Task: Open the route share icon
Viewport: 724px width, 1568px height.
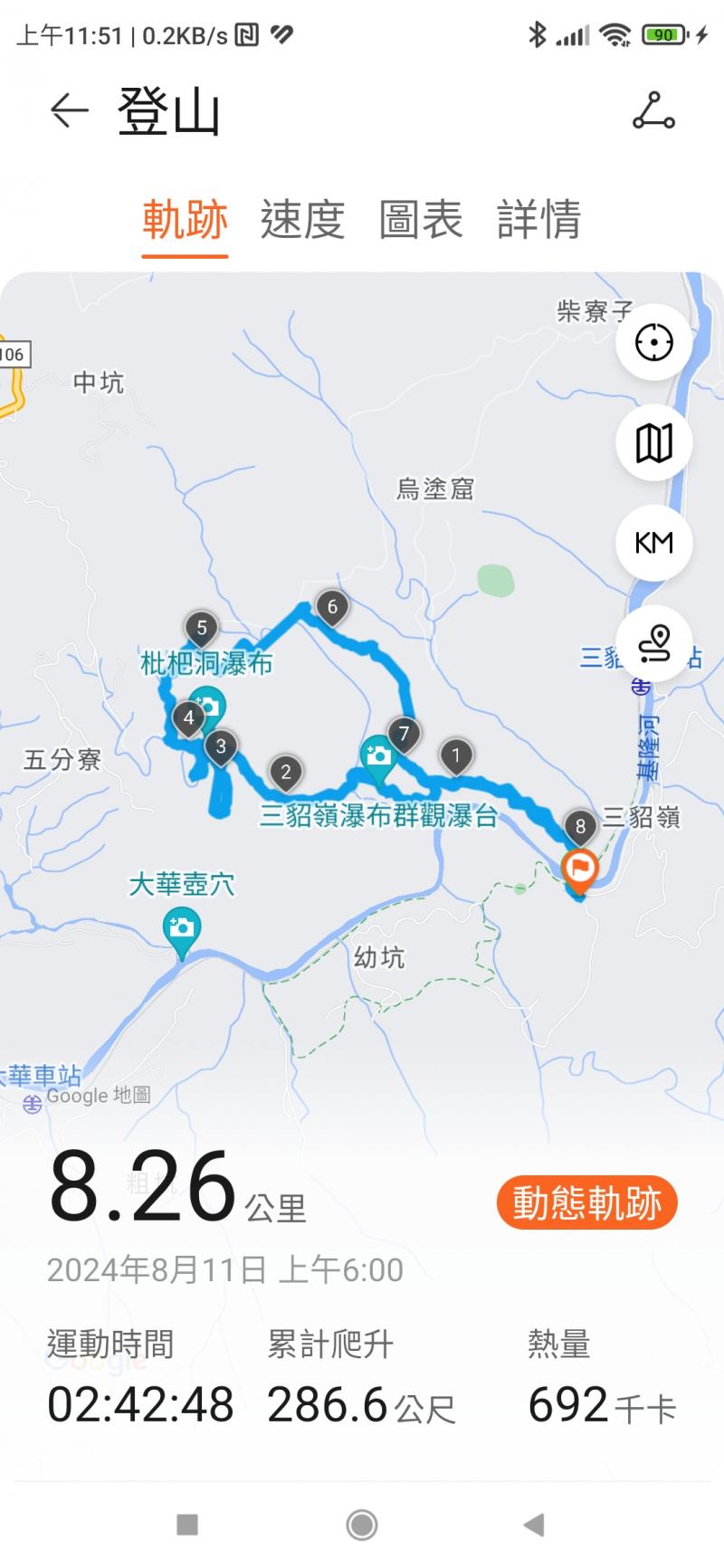Action: point(653,111)
